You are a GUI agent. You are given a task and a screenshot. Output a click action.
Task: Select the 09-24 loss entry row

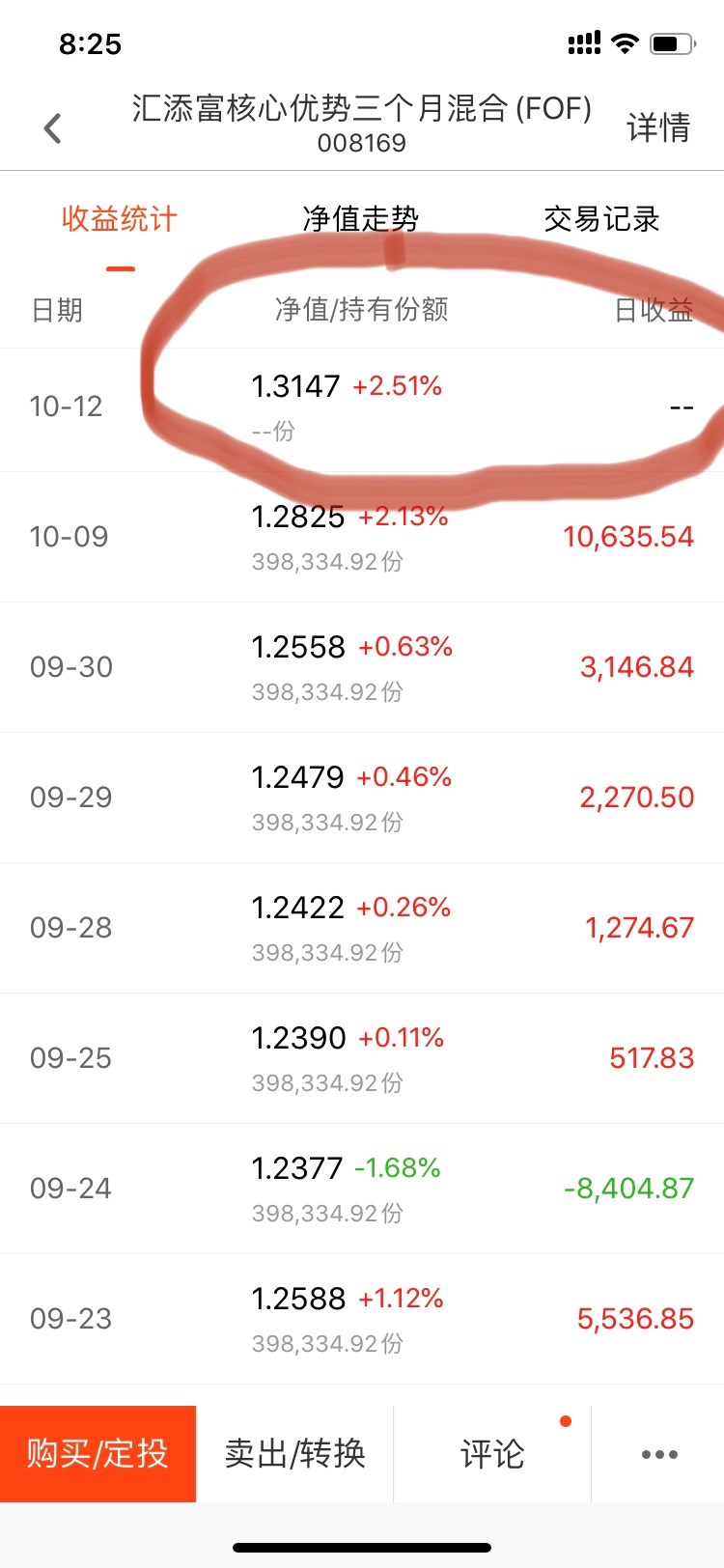(362, 1188)
